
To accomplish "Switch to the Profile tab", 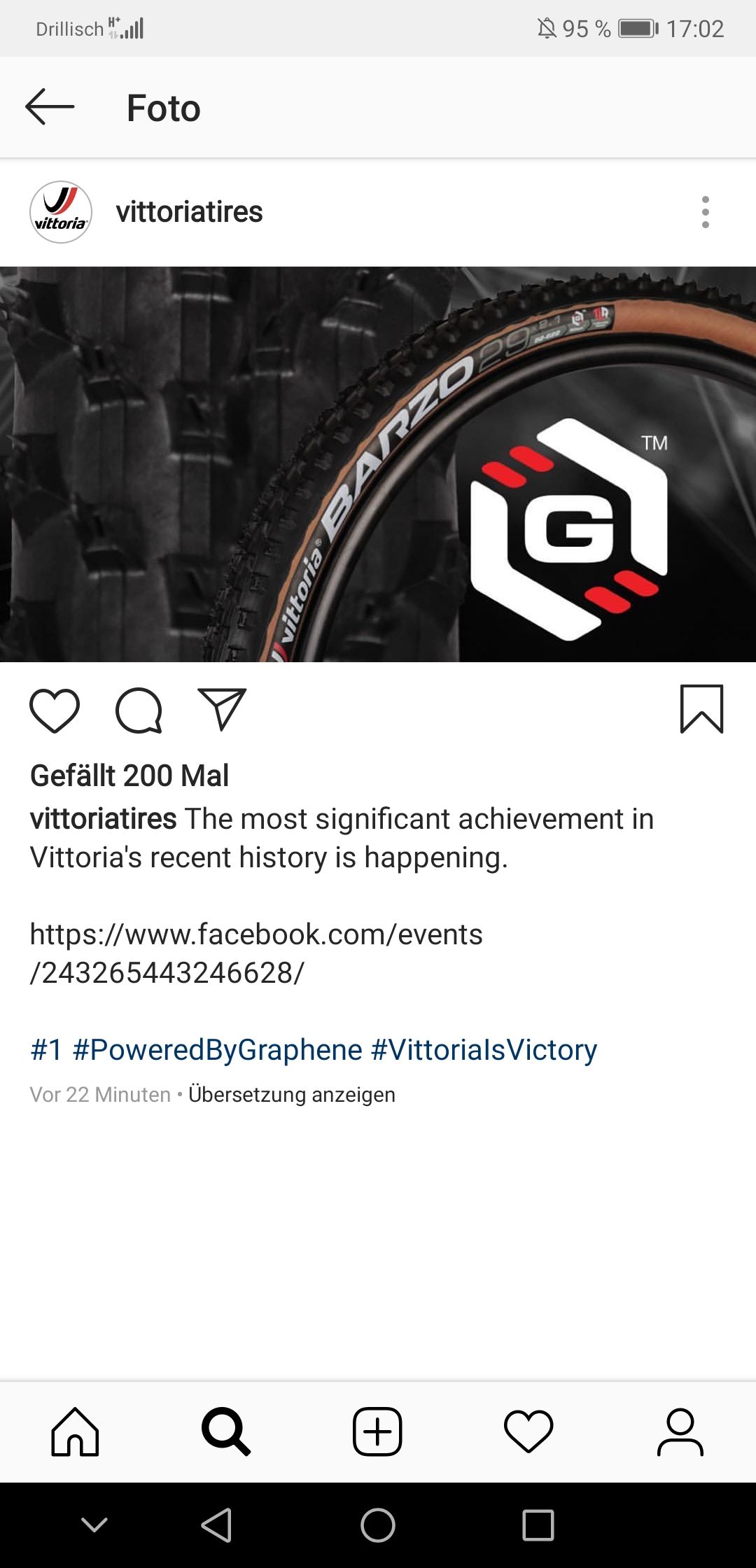I will pyautogui.click(x=680, y=1431).
